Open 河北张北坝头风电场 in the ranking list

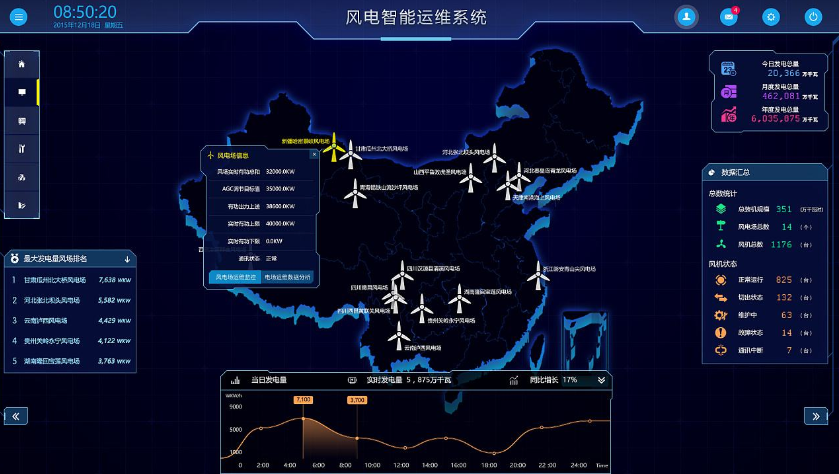coord(68,300)
